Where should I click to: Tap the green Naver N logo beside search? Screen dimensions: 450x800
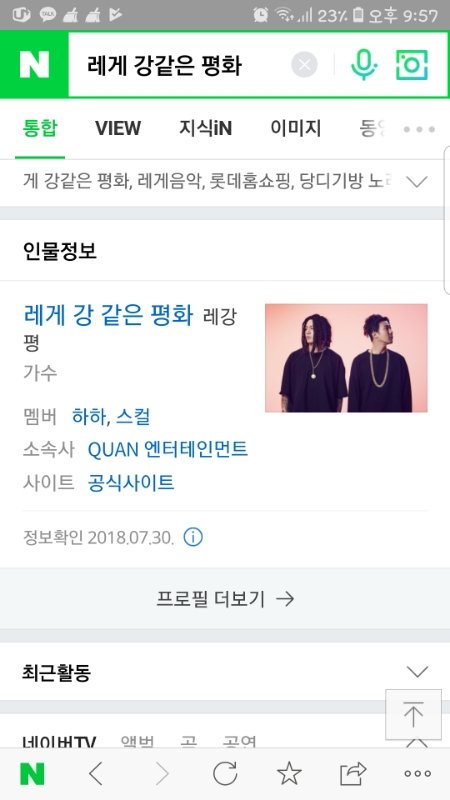coord(34,65)
